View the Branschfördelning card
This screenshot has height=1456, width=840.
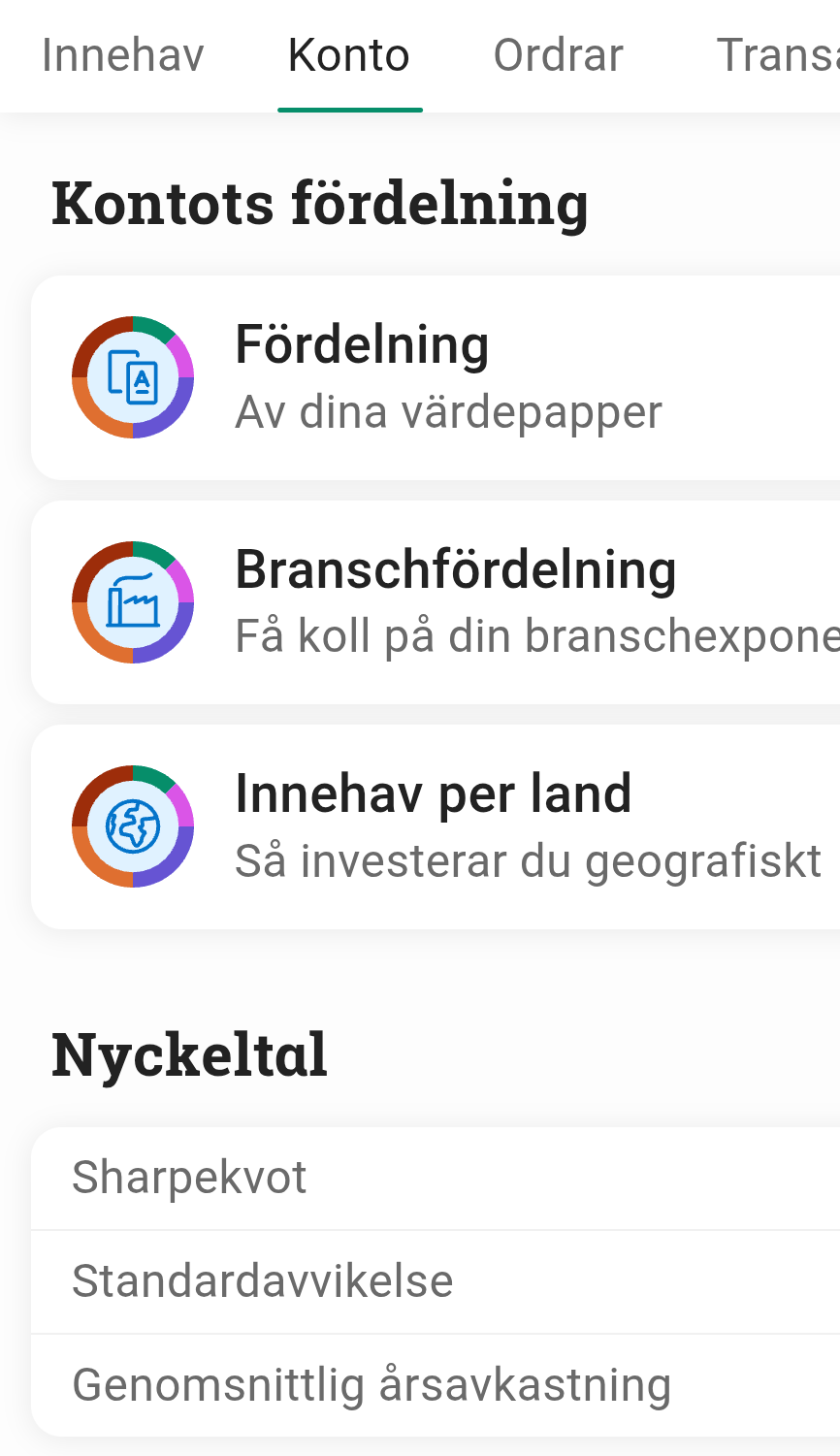[436, 601]
